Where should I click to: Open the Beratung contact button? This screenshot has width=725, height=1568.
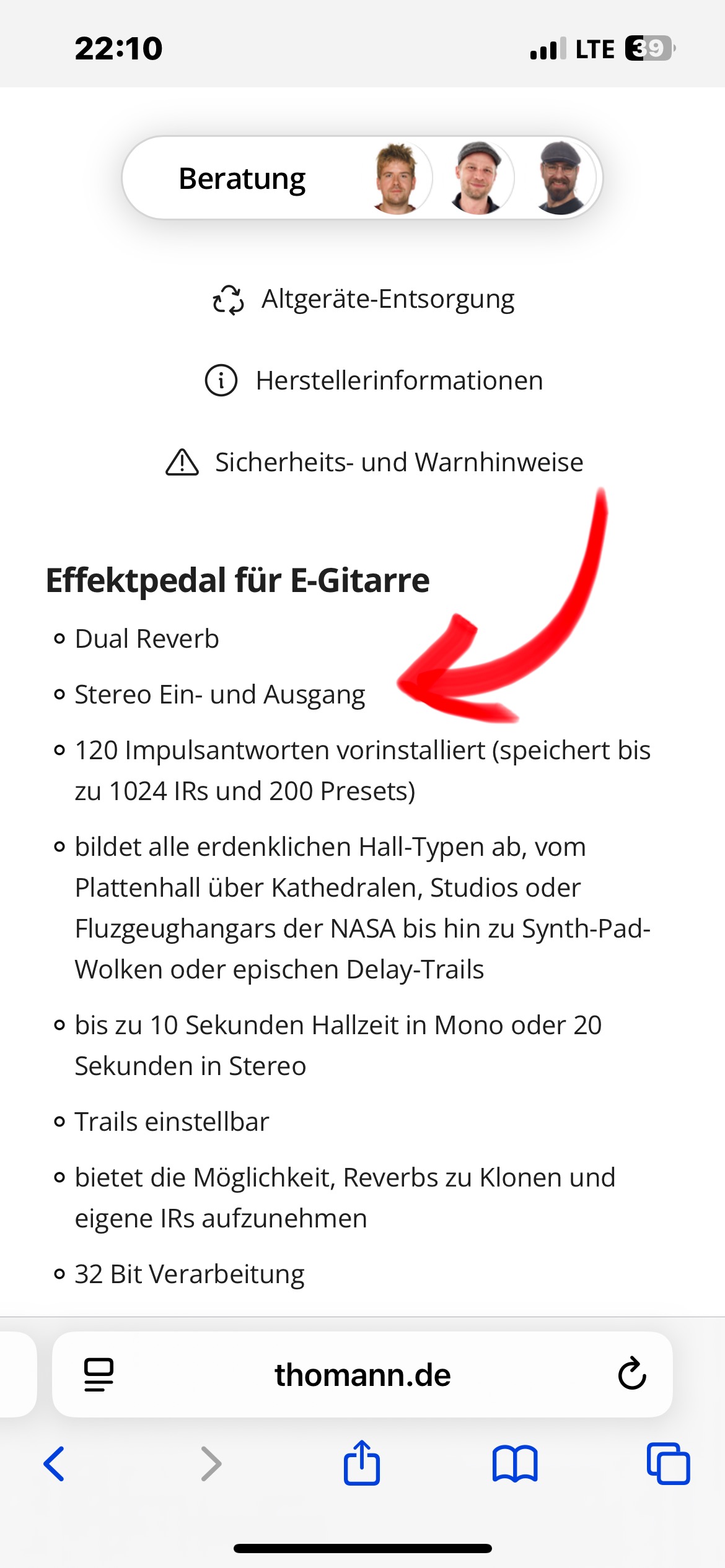pos(362,178)
